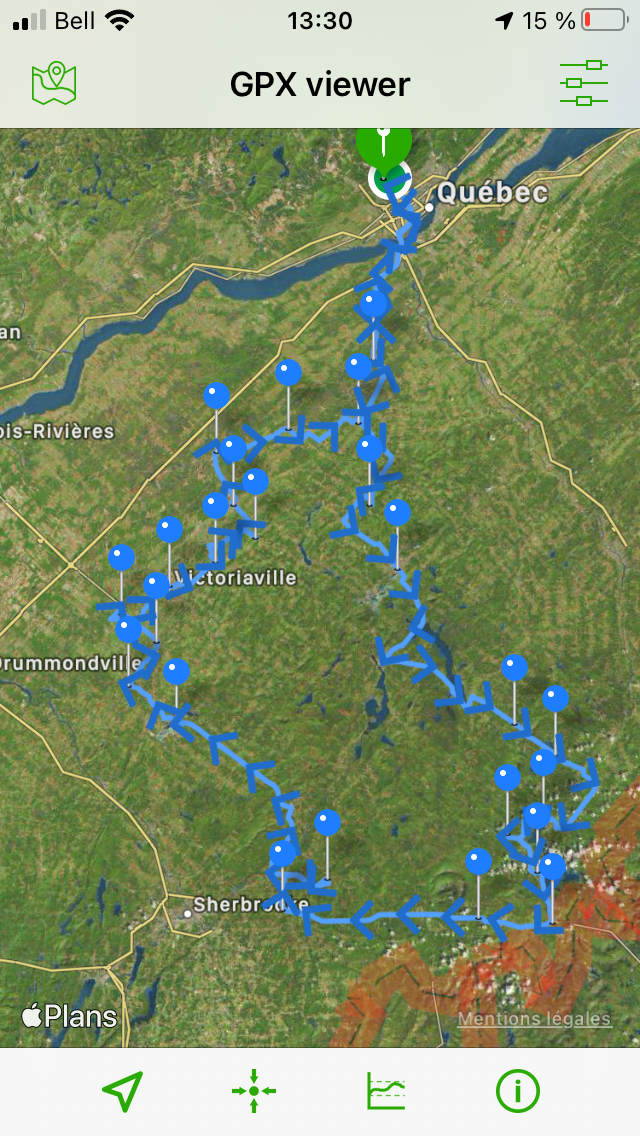Center the map on the track
The image size is (640, 1136).
point(254,1090)
